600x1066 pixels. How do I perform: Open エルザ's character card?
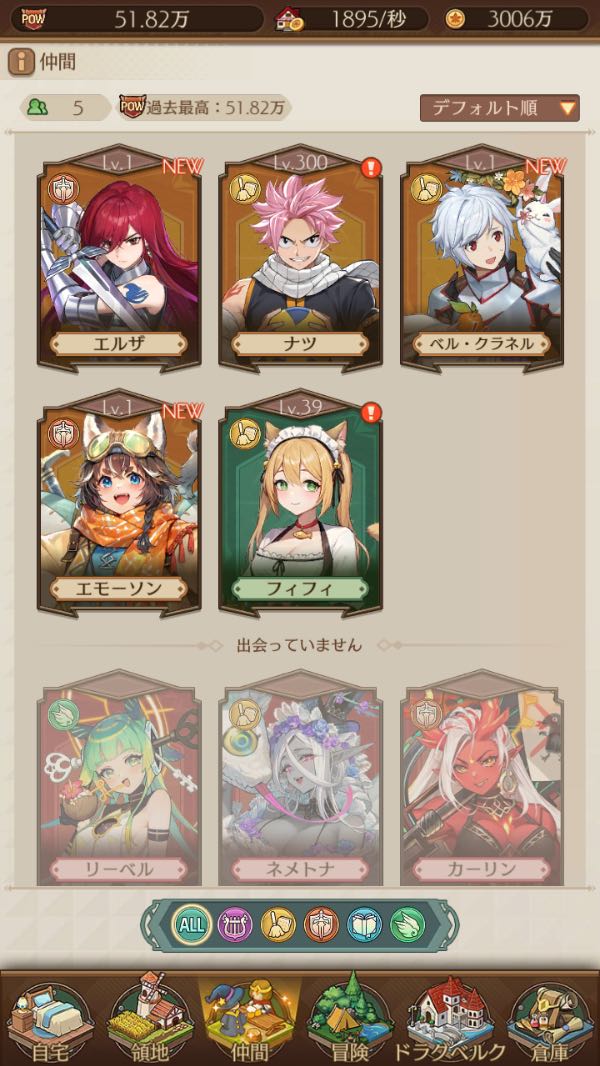tap(119, 258)
